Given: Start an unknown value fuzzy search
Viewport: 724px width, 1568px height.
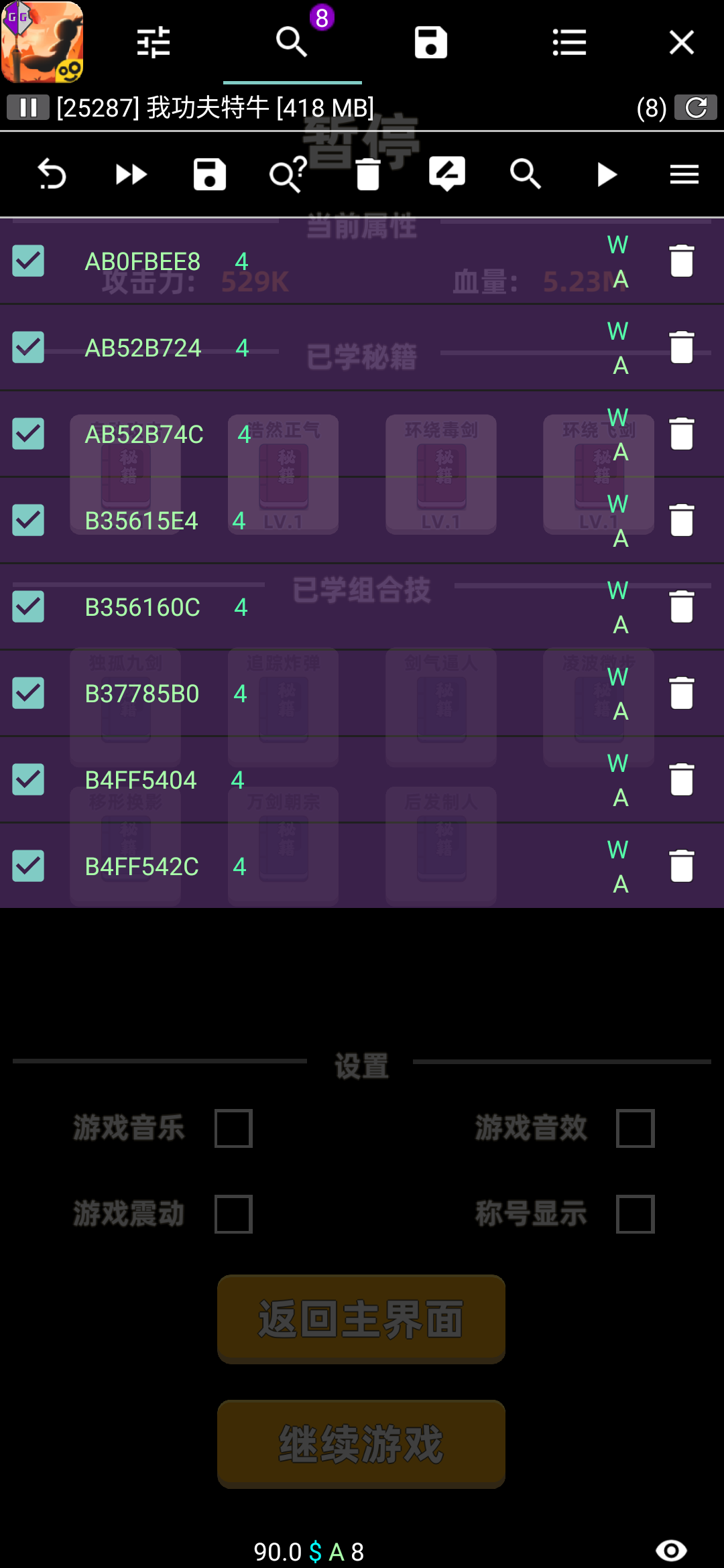Looking at the screenshot, I should tap(288, 175).
